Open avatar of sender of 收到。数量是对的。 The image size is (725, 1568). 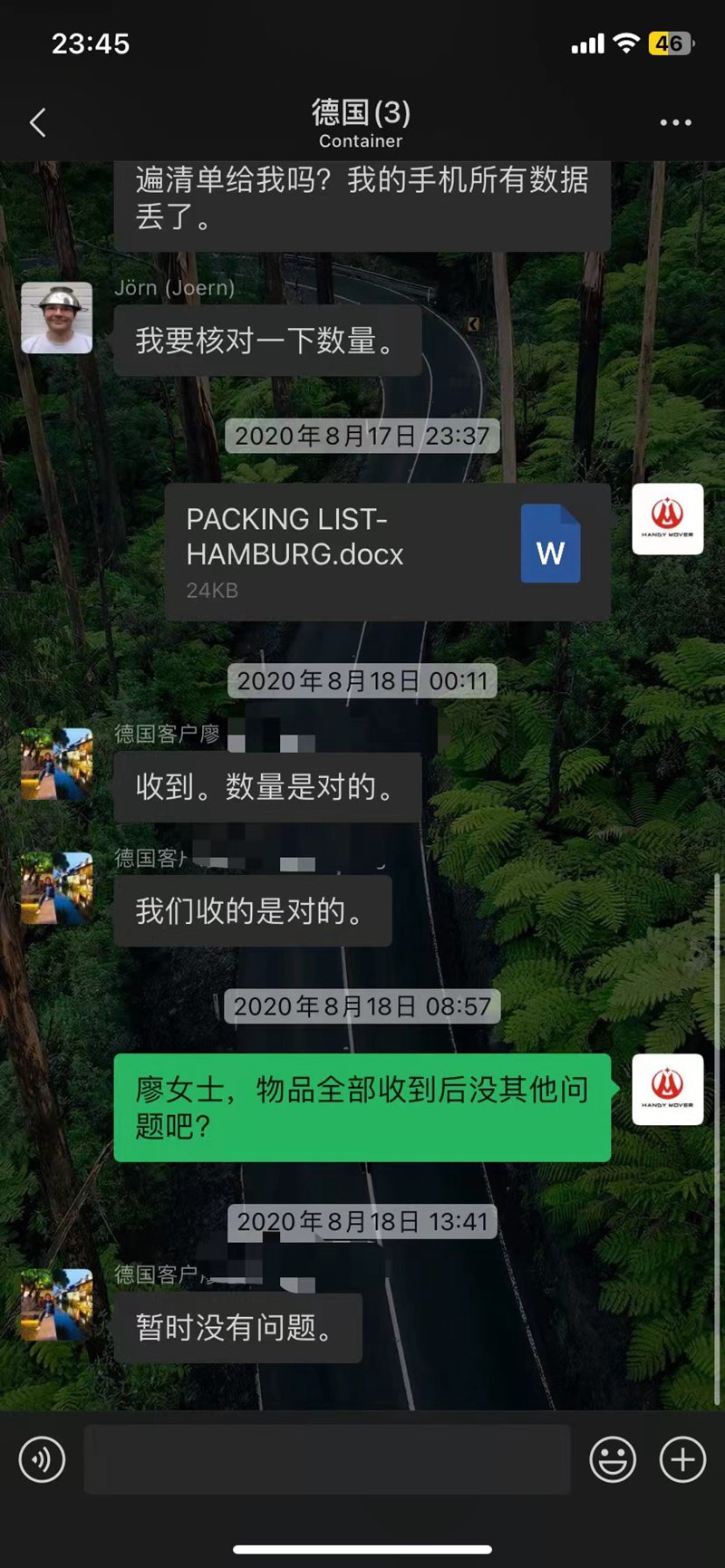57,764
